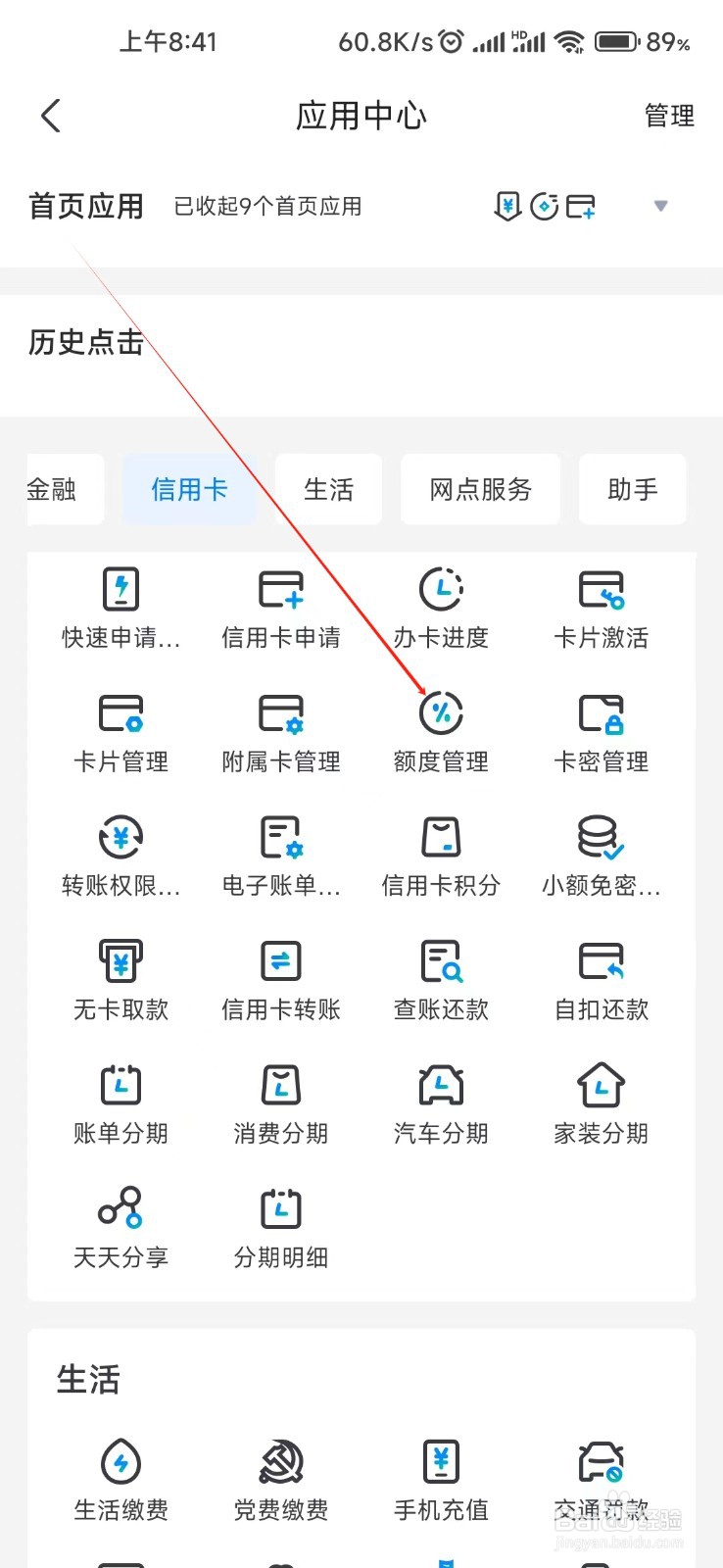
Task: Expand the collapsed 首页应用 section arrow
Action: pyautogui.click(x=661, y=206)
